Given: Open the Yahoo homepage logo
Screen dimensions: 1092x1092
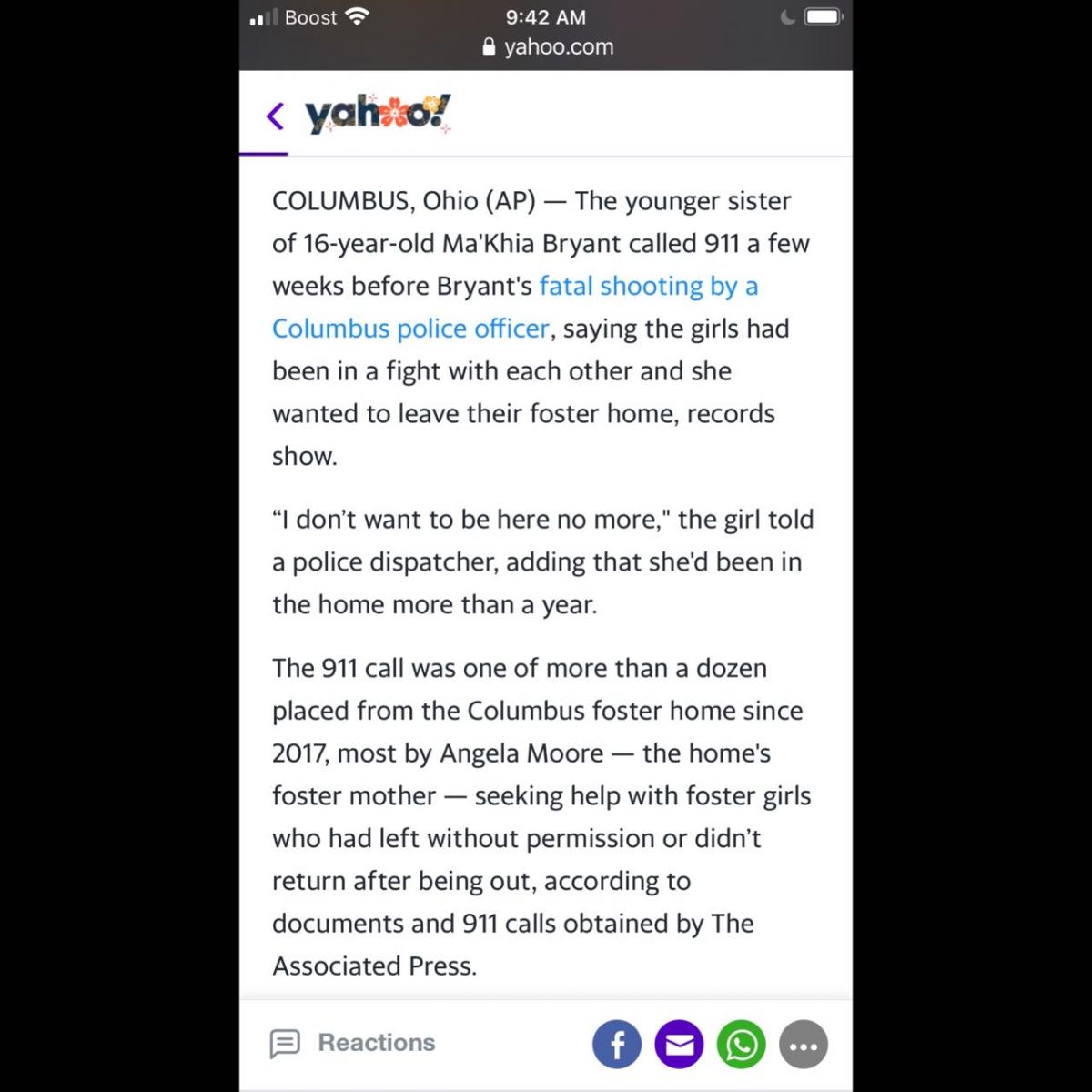Looking at the screenshot, I should click(378, 115).
